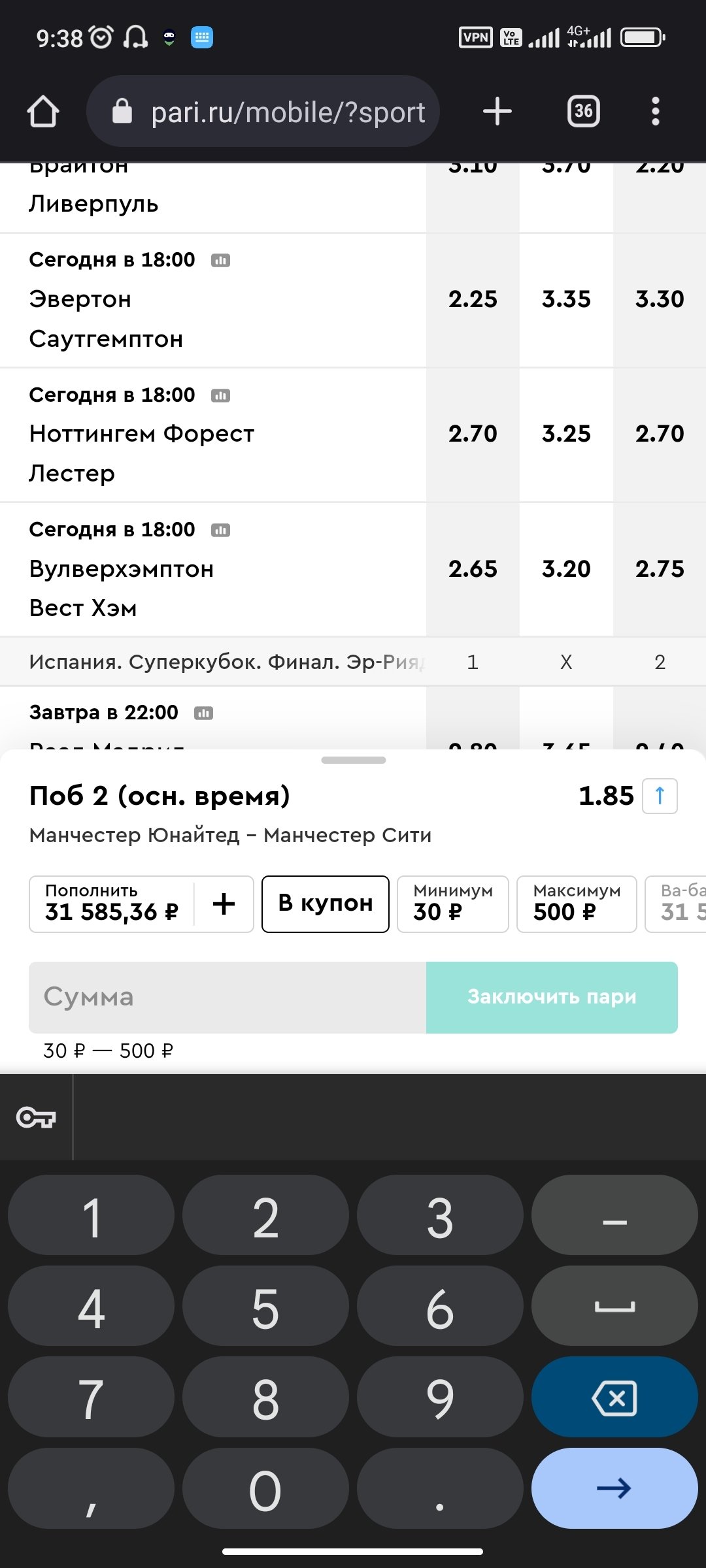Tap the backspace key on the keypad
Image resolution: width=706 pixels, height=1568 pixels.
(x=614, y=1399)
